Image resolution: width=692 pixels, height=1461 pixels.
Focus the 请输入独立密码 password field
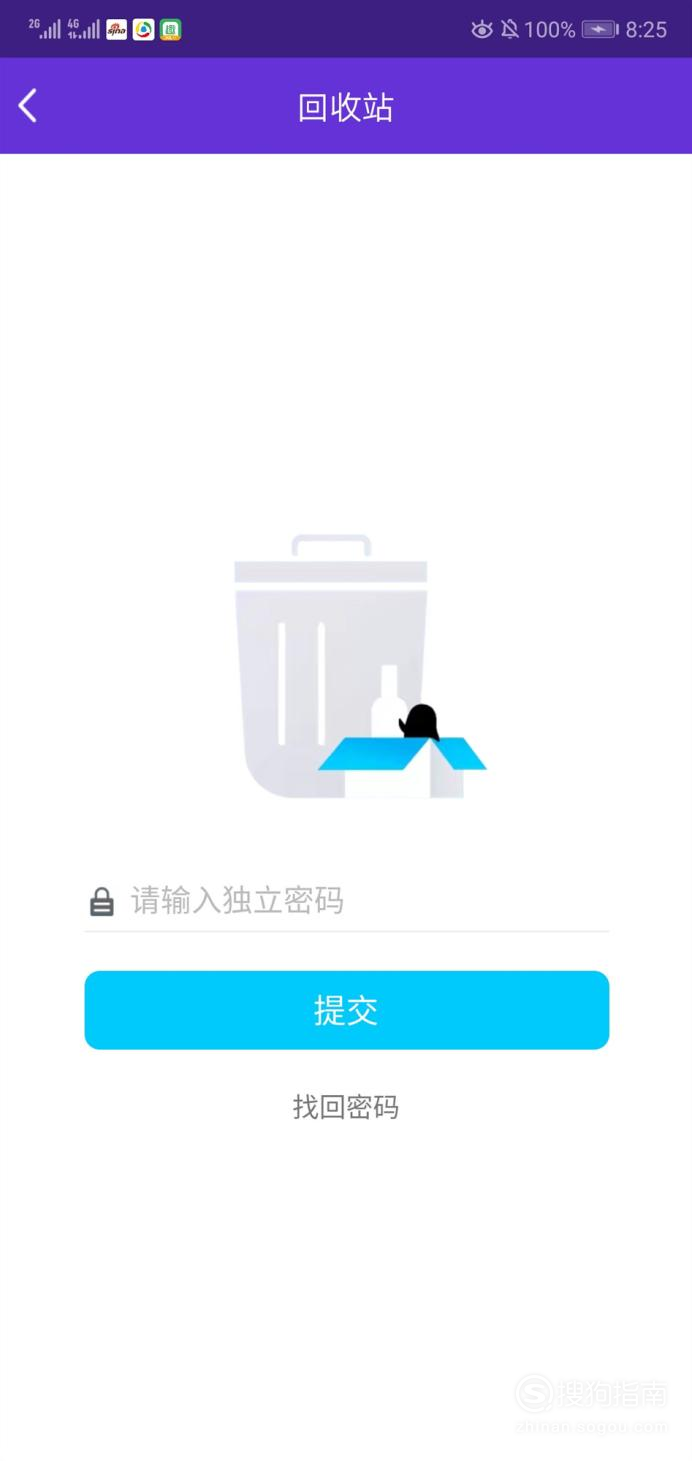point(346,901)
